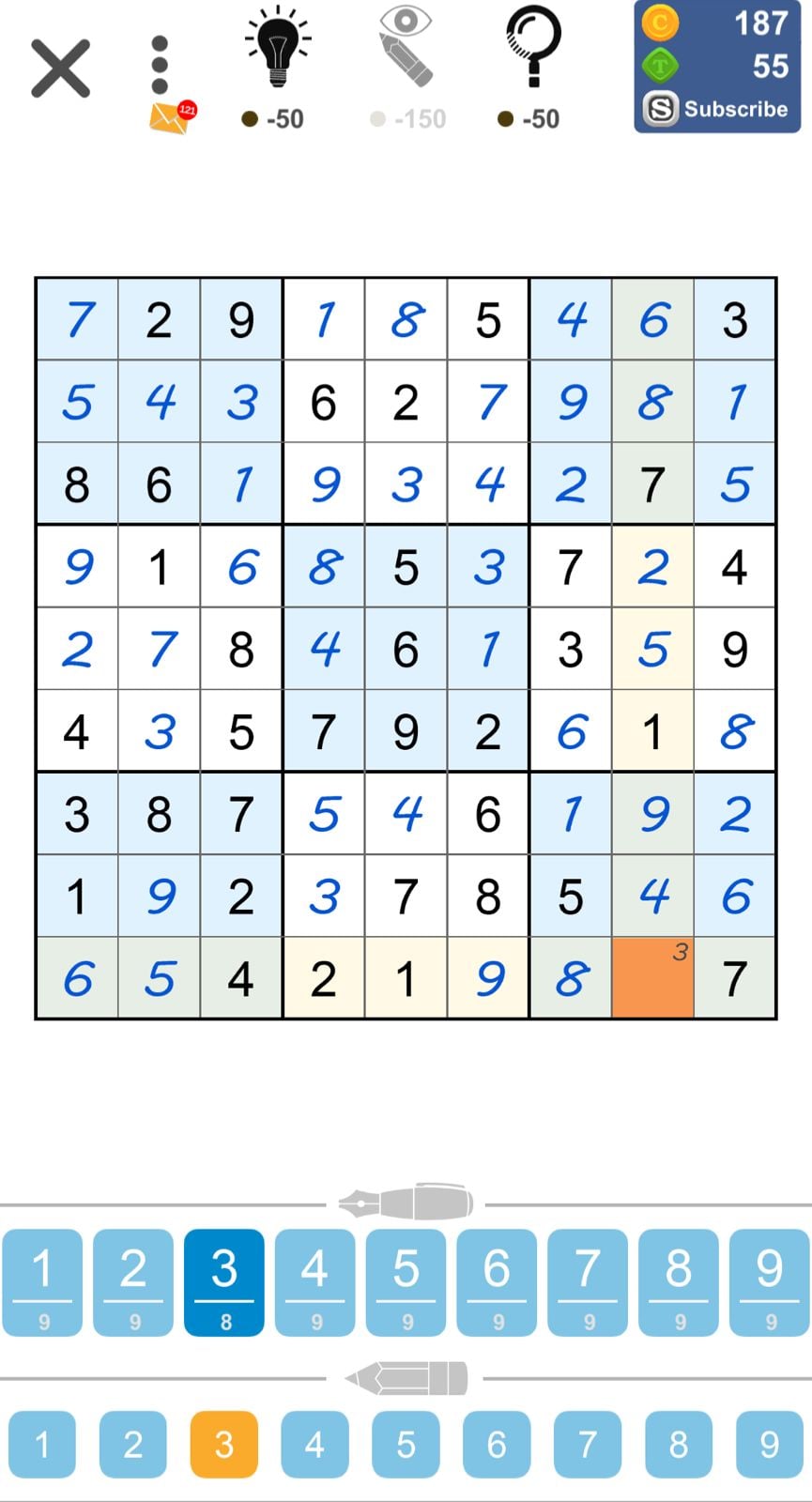Screen dimensions: 812x1502
Task: Choose pen digit 9 in the top row
Action: click(770, 1282)
